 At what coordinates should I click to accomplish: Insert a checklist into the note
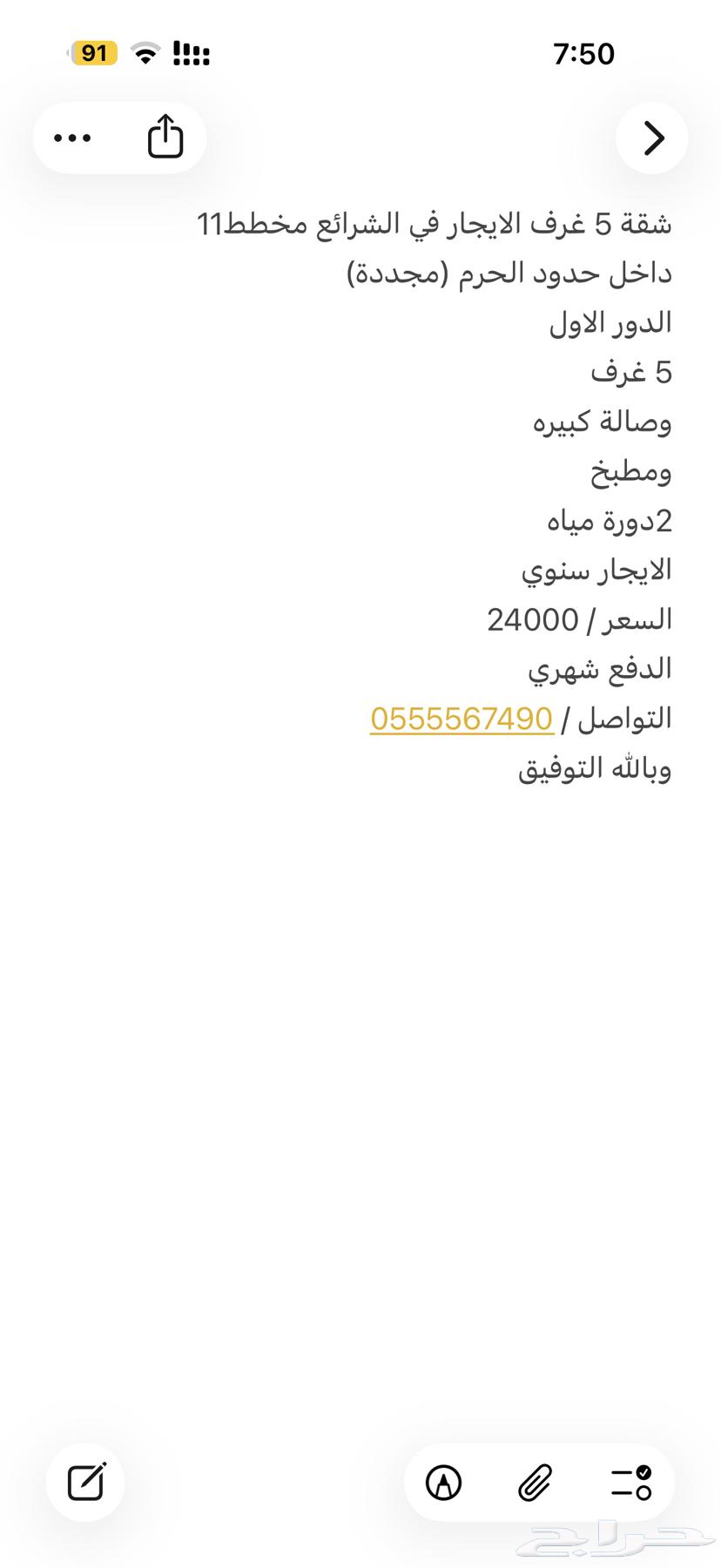tap(630, 1482)
